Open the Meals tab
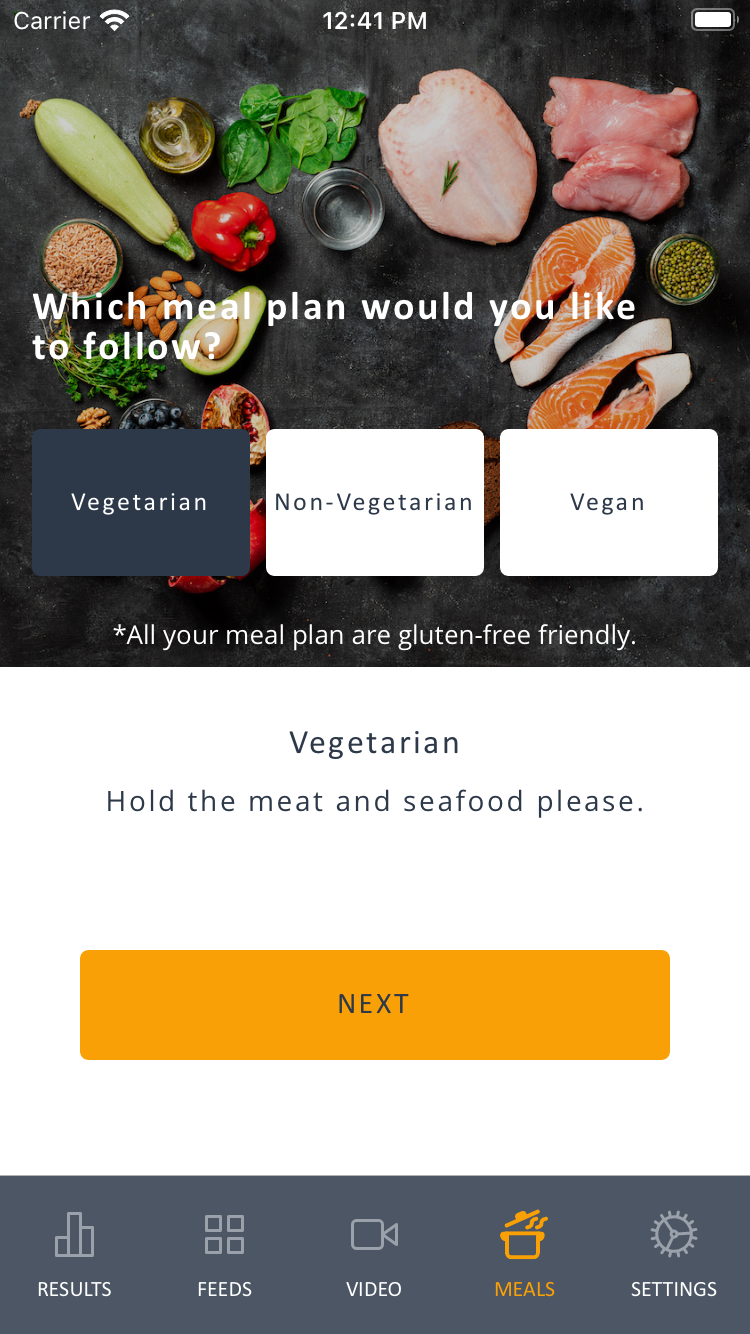This screenshot has height=1334, width=750. coord(525,1254)
